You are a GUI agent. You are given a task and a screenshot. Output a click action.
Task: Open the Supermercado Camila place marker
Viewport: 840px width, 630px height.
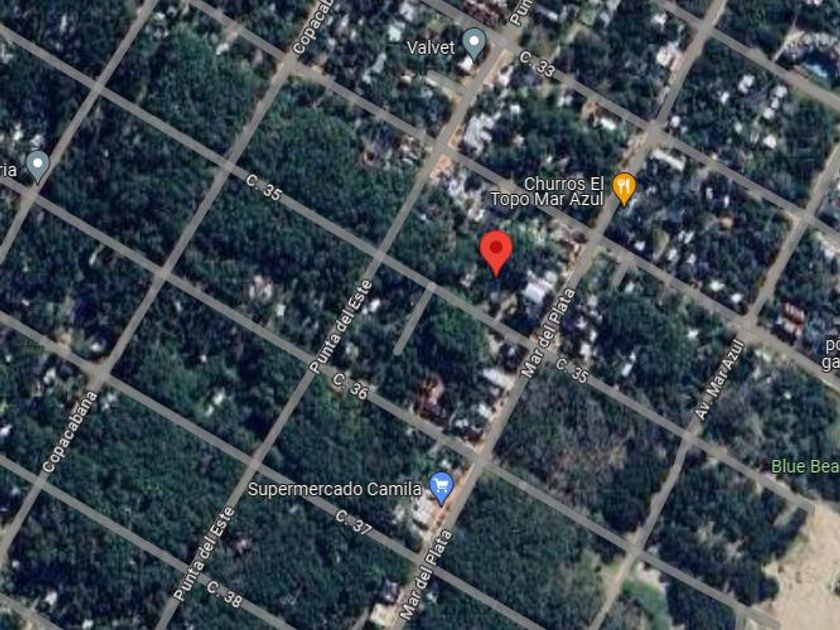click(441, 488)
